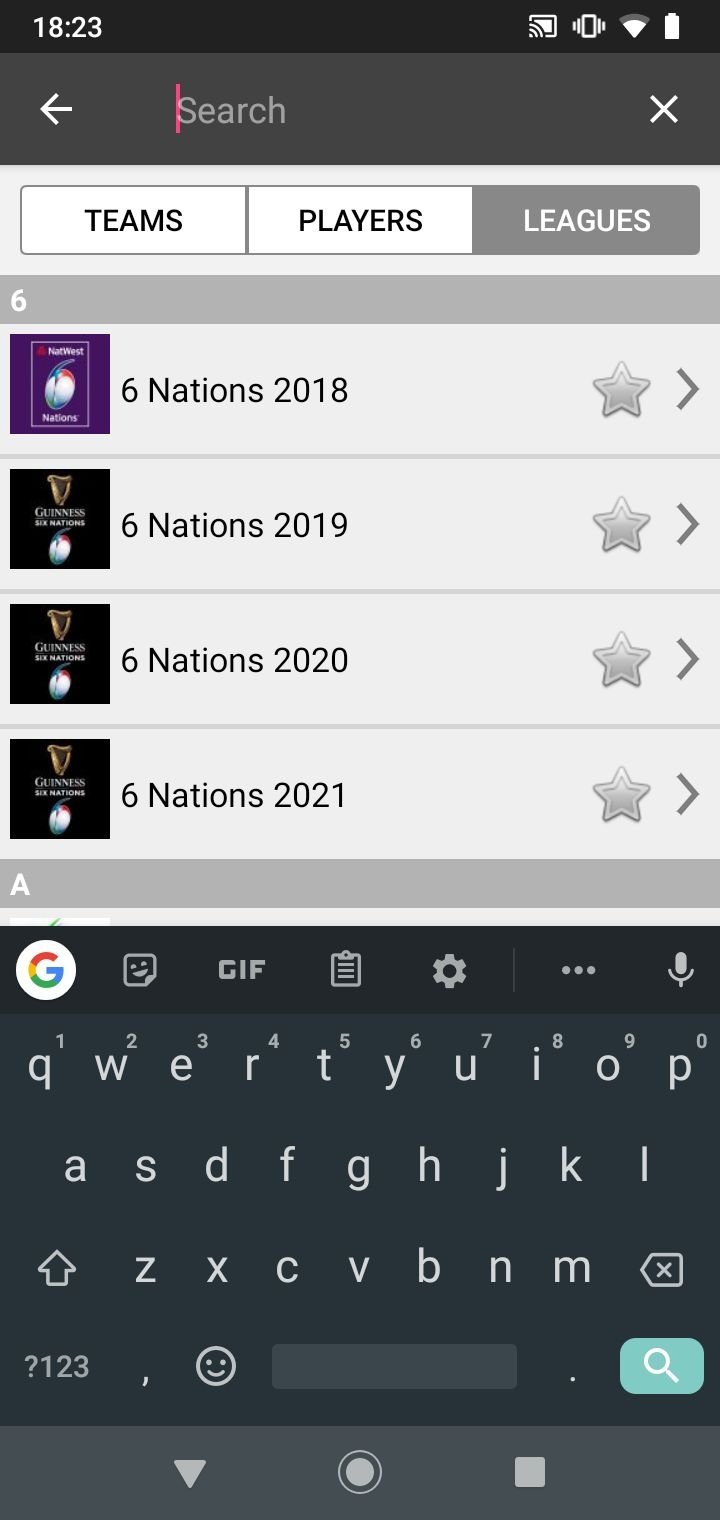Screen dimensions: 720x1520
Task: Open 6 Nations 2019 league
Action: tap(360, 524)
